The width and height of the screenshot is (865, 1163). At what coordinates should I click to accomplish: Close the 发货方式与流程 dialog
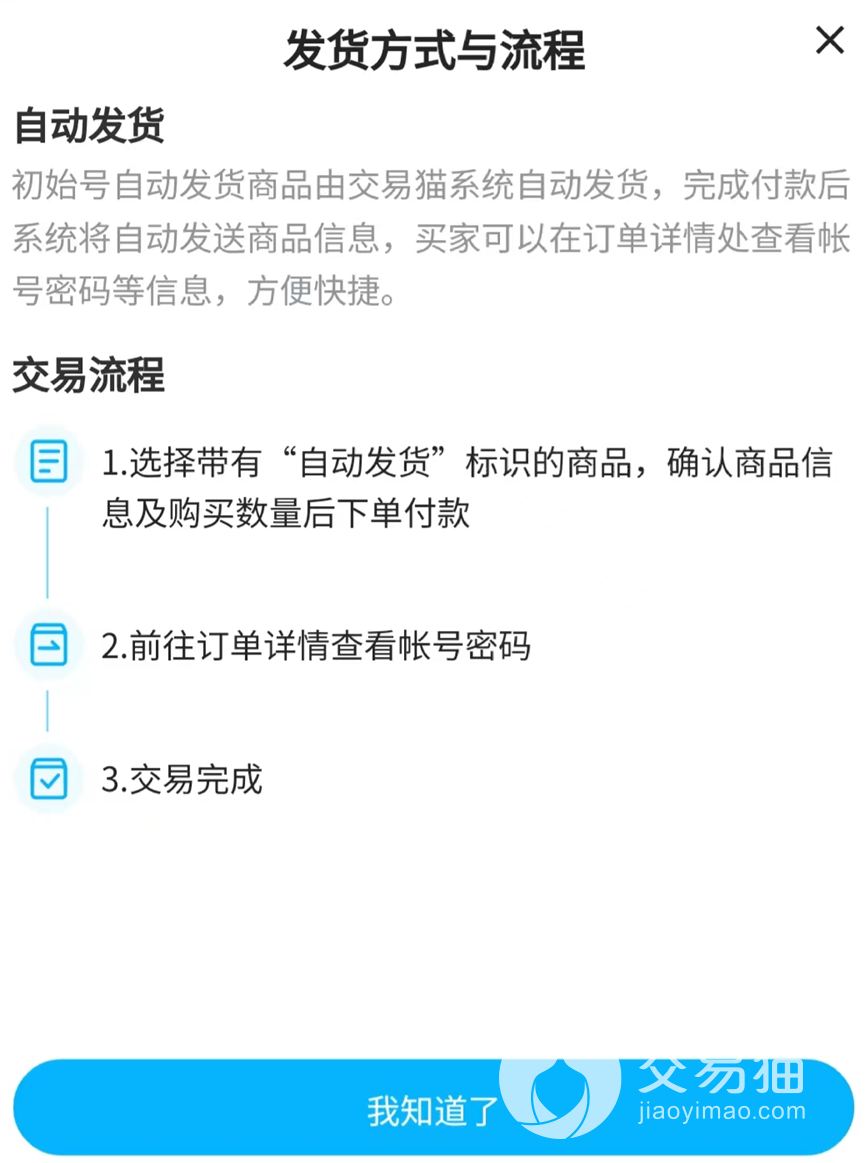click(x=829, y=41)
